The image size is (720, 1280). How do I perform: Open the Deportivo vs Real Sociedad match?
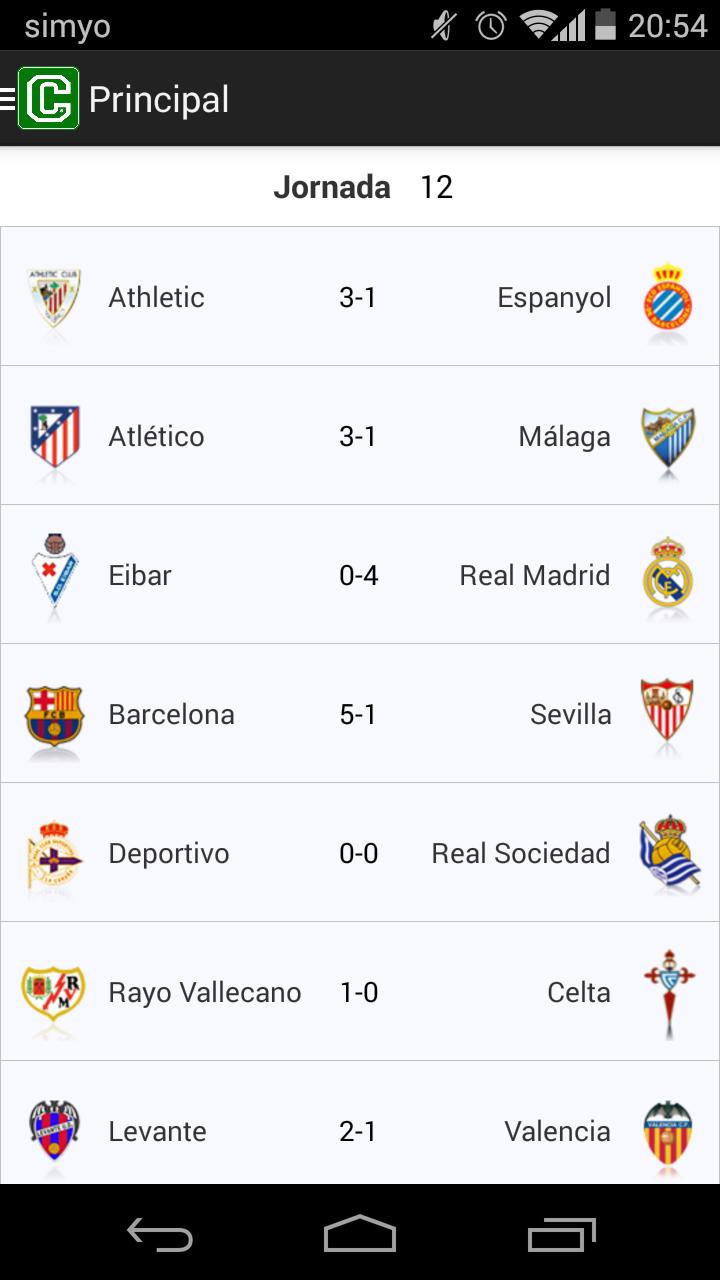coord(360,853)
